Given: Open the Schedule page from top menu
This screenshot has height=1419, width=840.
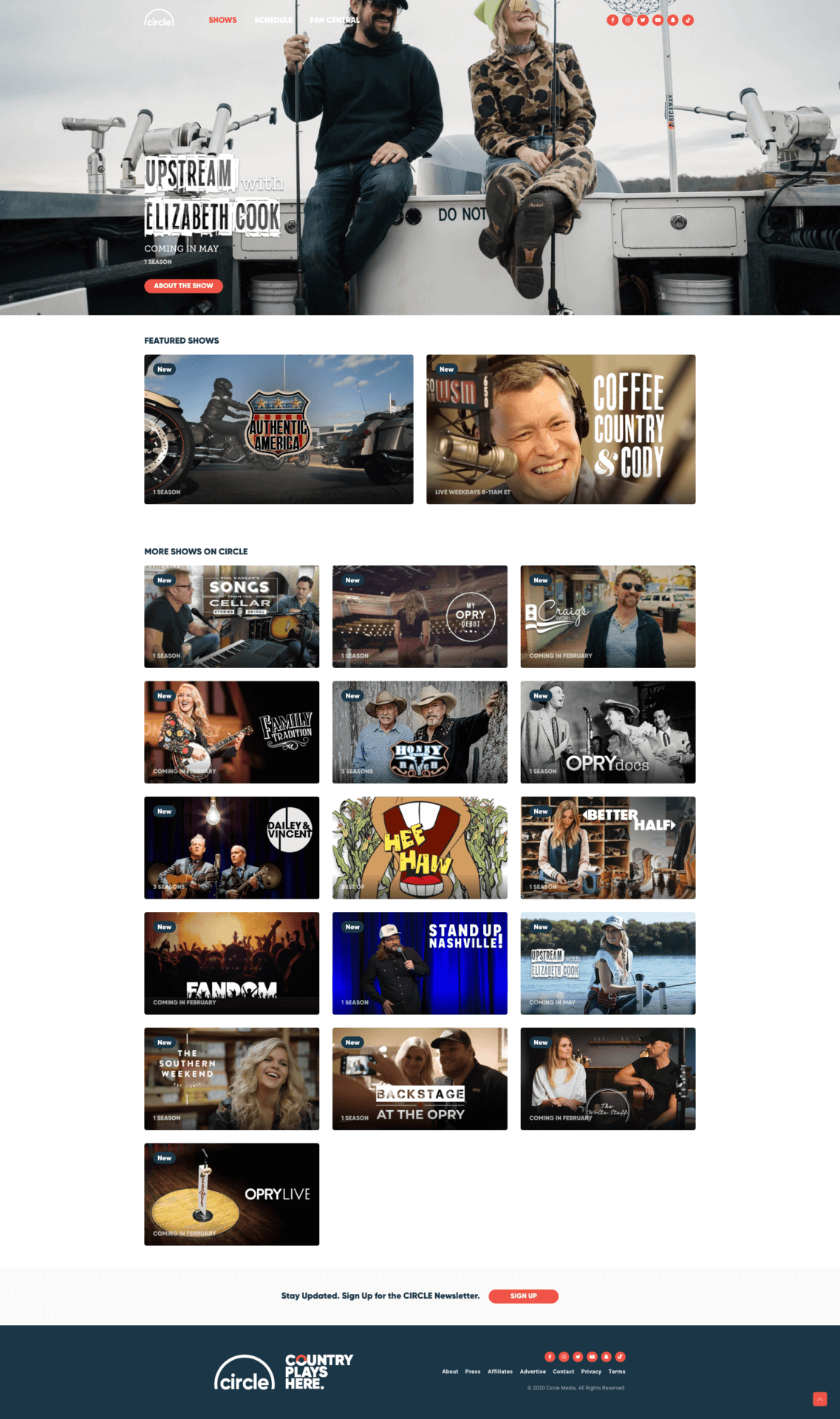Looking at the screenshot, I should pos(273,20).
